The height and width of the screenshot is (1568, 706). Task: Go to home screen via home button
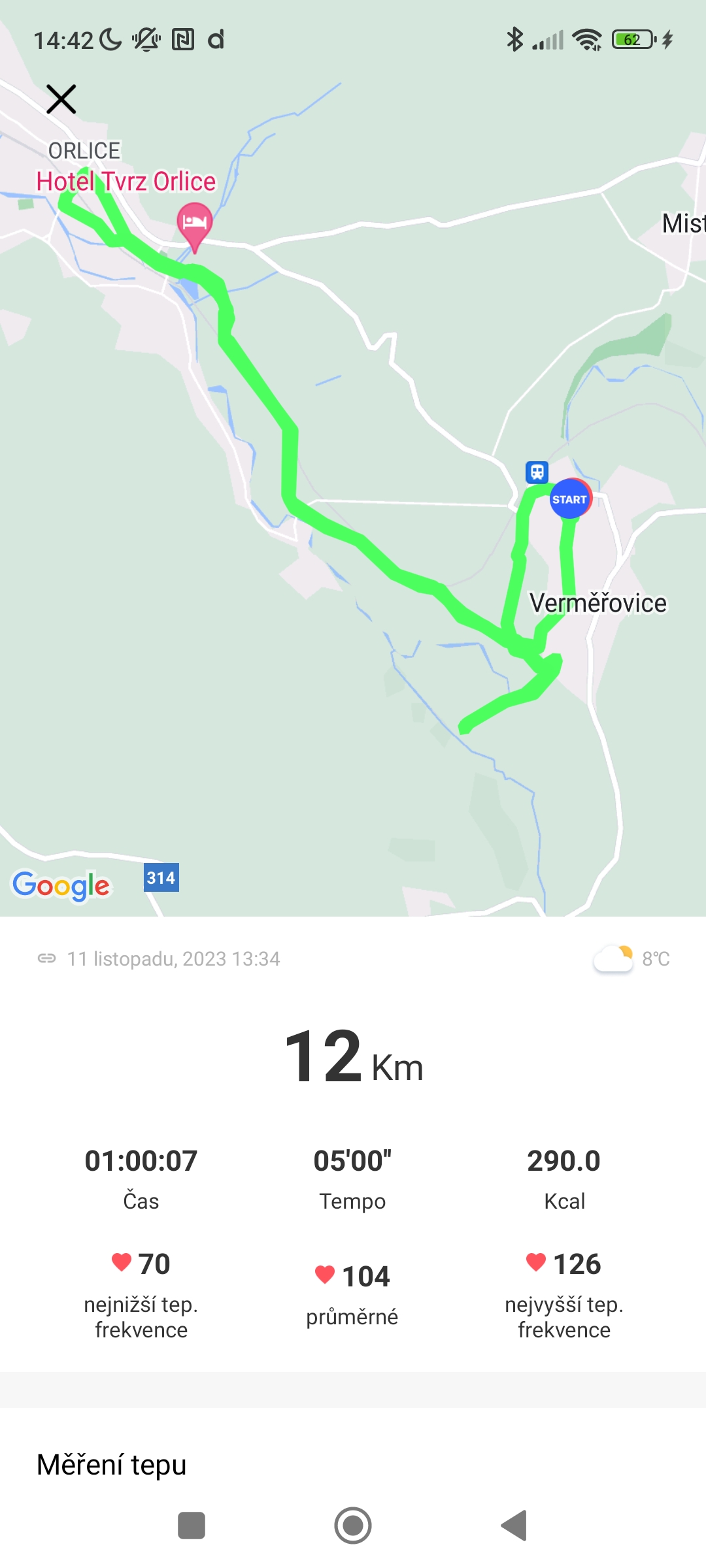353,1526
